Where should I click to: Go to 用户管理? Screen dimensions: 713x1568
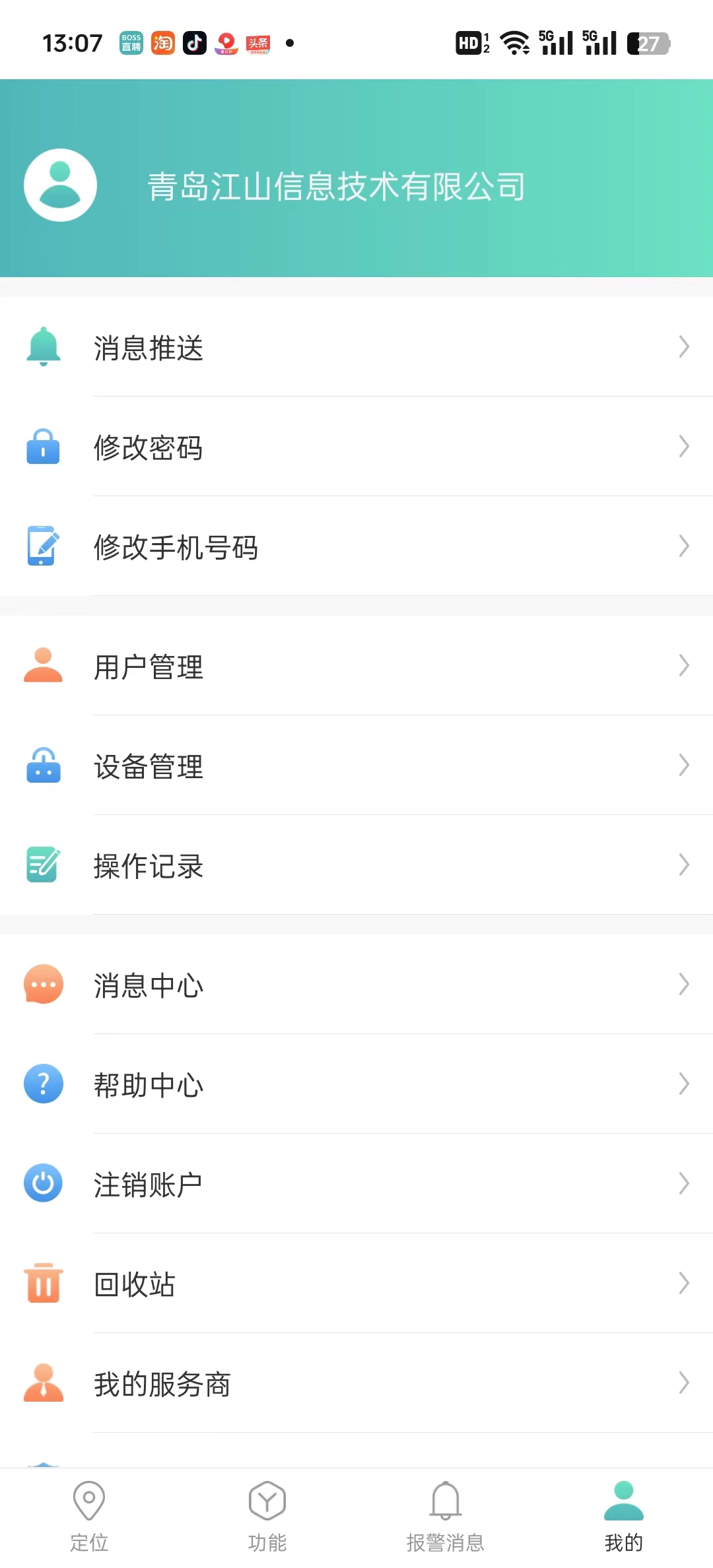click(356, 666)
